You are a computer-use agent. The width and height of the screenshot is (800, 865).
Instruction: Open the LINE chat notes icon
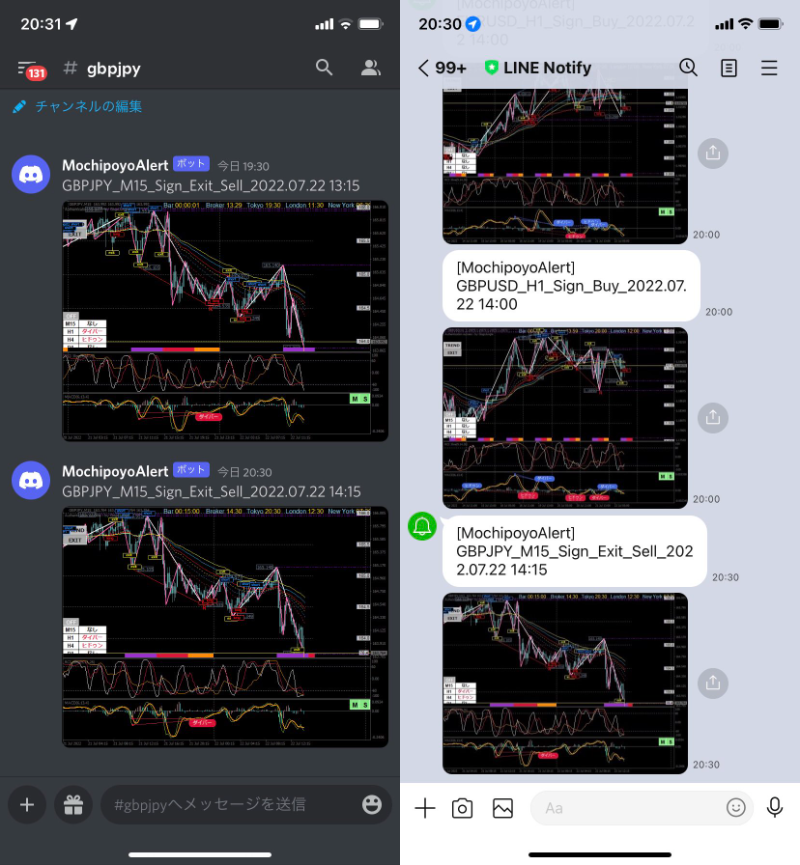[729, 68]
